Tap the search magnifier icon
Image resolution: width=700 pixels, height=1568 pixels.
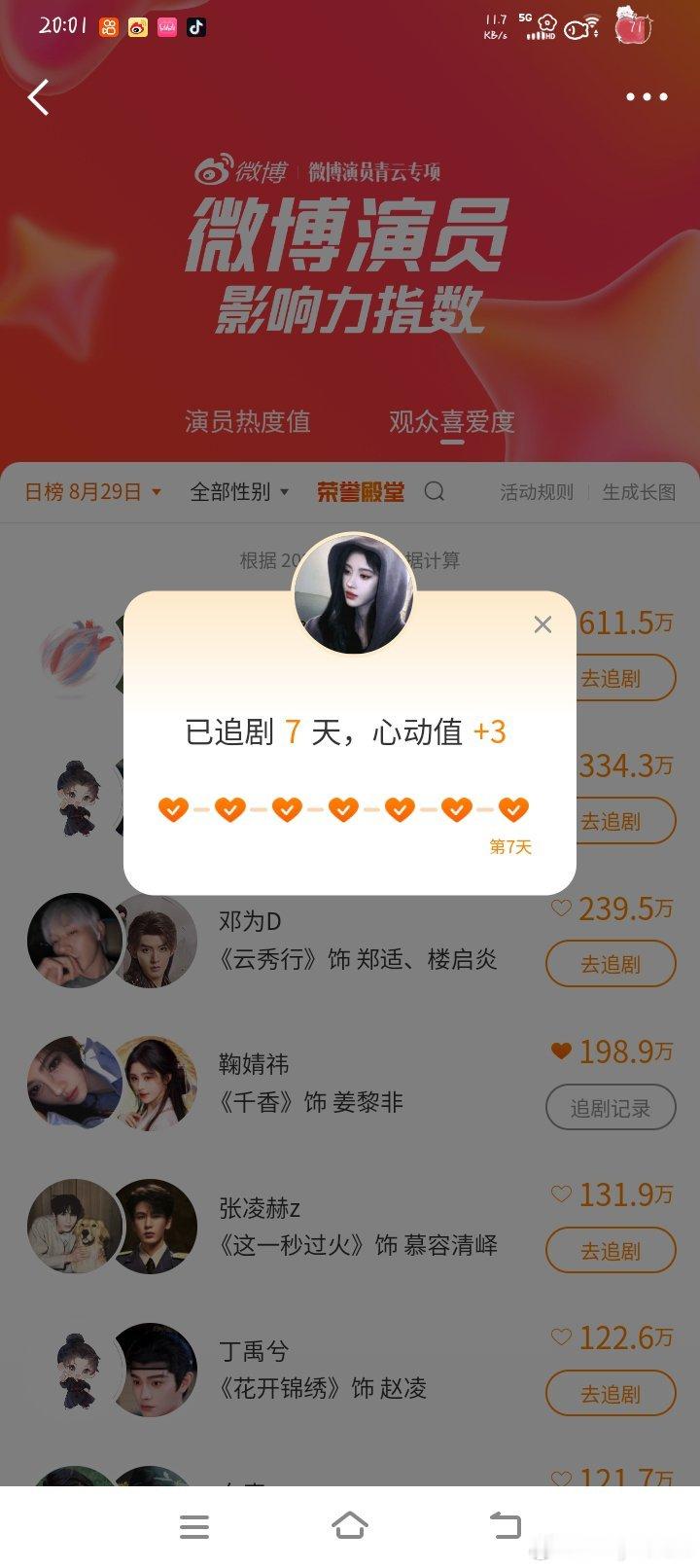click(x=435, y=491)
